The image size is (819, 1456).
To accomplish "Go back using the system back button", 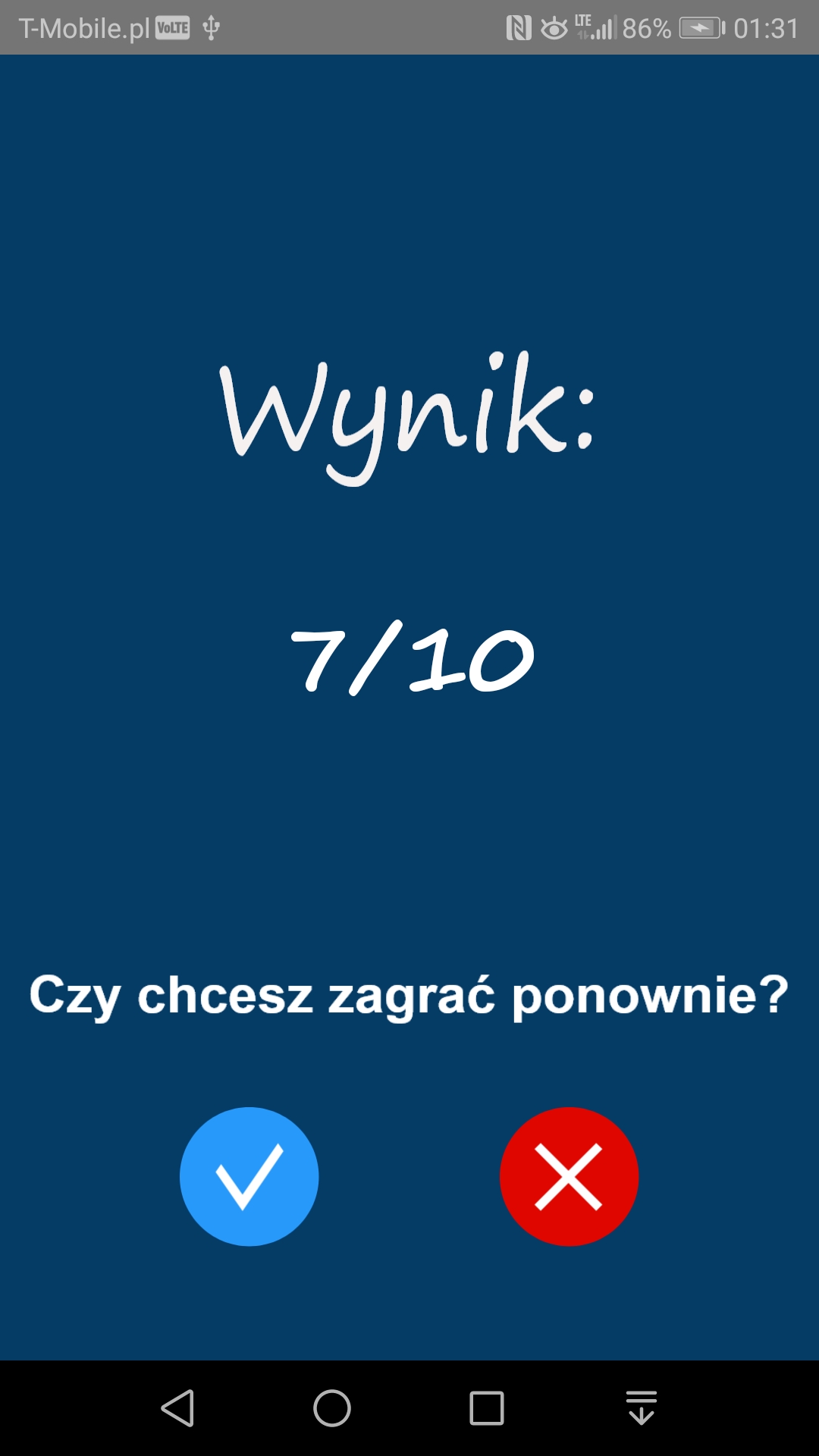I will (178, 1408).
